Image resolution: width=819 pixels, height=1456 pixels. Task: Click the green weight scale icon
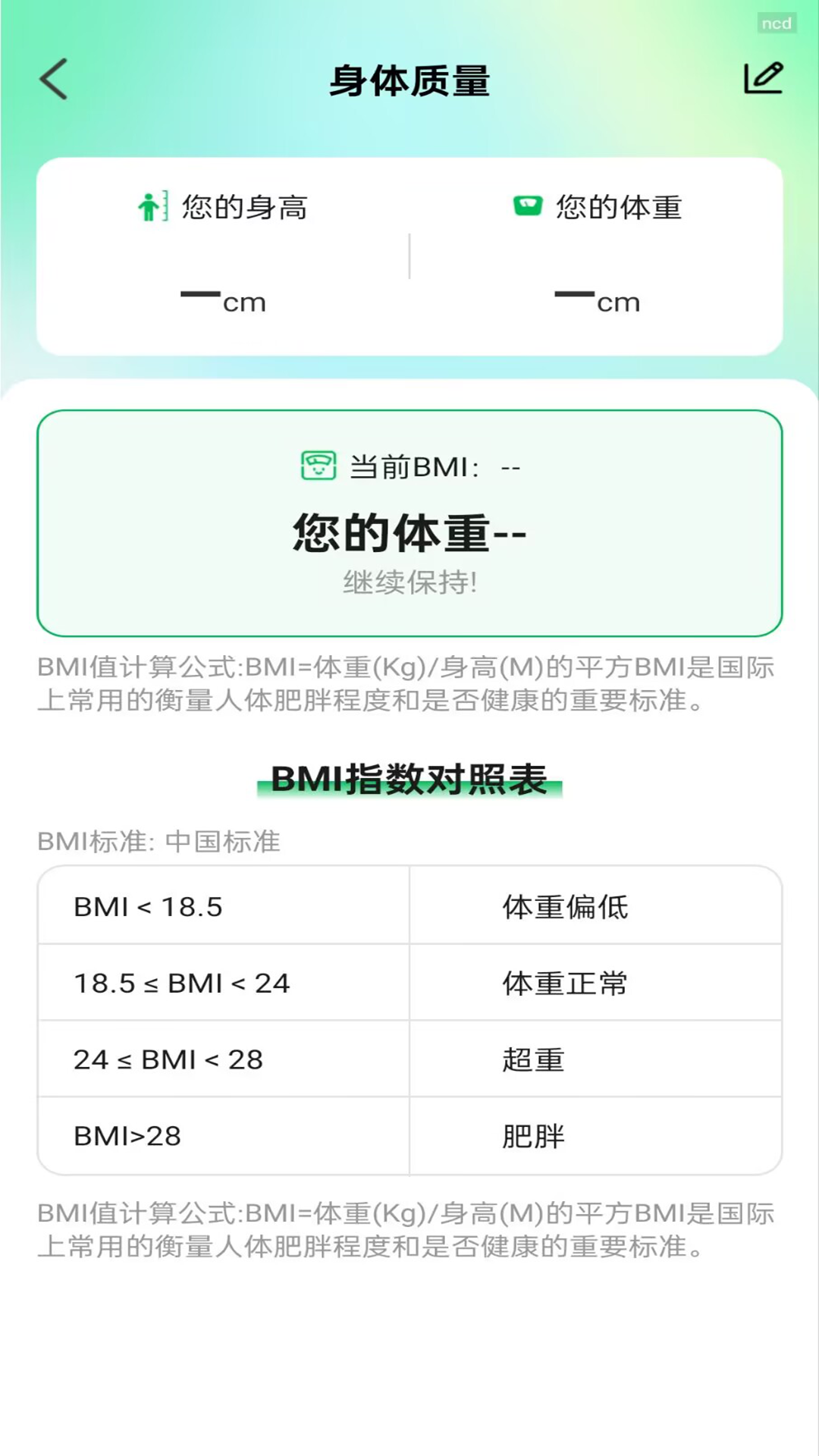coord(529,206)
